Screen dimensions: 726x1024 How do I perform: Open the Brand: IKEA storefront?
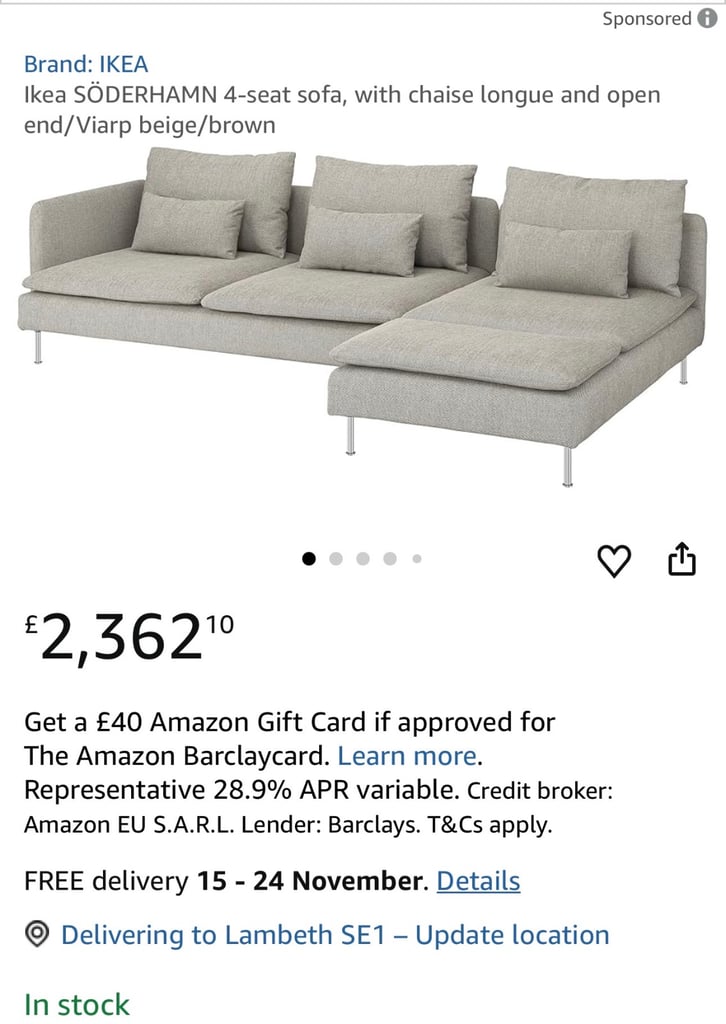click(x=86, y=63)
